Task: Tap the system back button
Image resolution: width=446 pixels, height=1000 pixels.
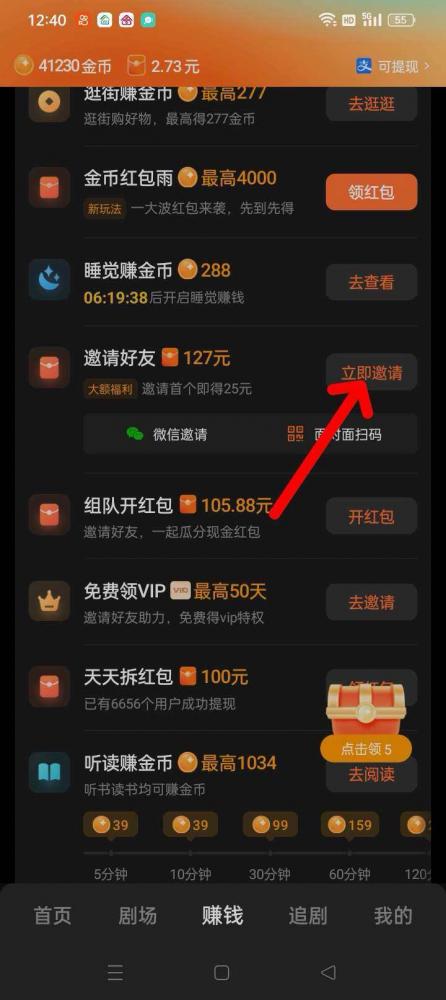Action: (x=328, y=972)
